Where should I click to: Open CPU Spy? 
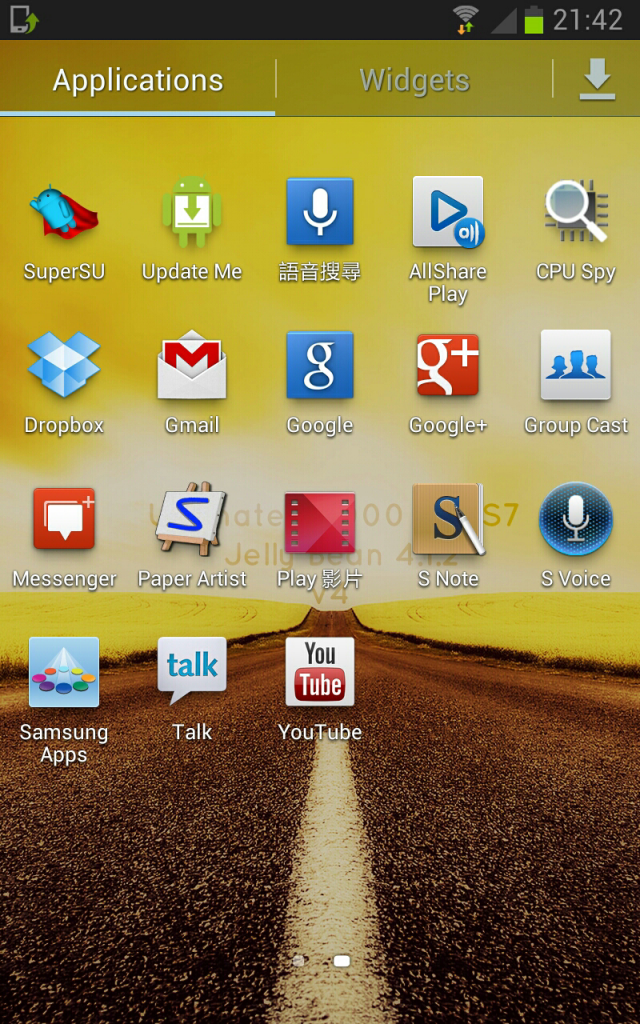(x=576, y=213)
